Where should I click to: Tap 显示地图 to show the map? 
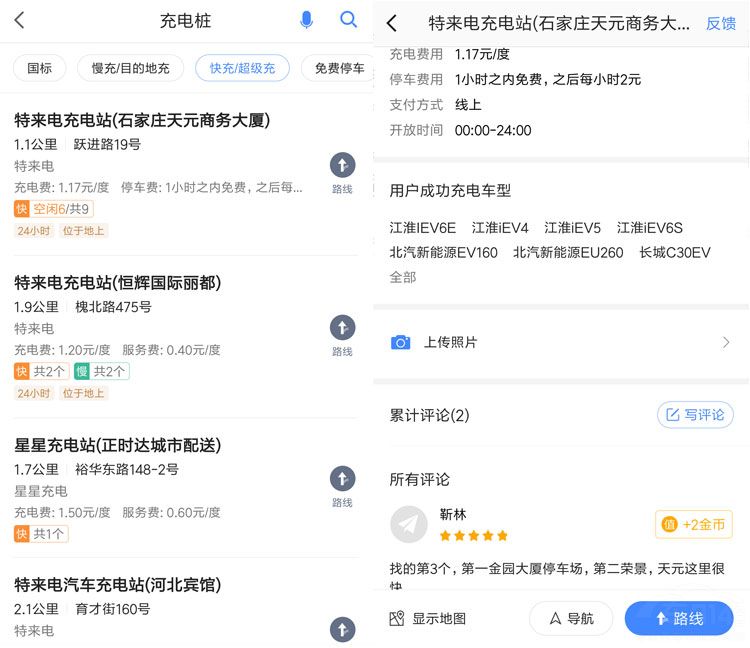[428, 618]
